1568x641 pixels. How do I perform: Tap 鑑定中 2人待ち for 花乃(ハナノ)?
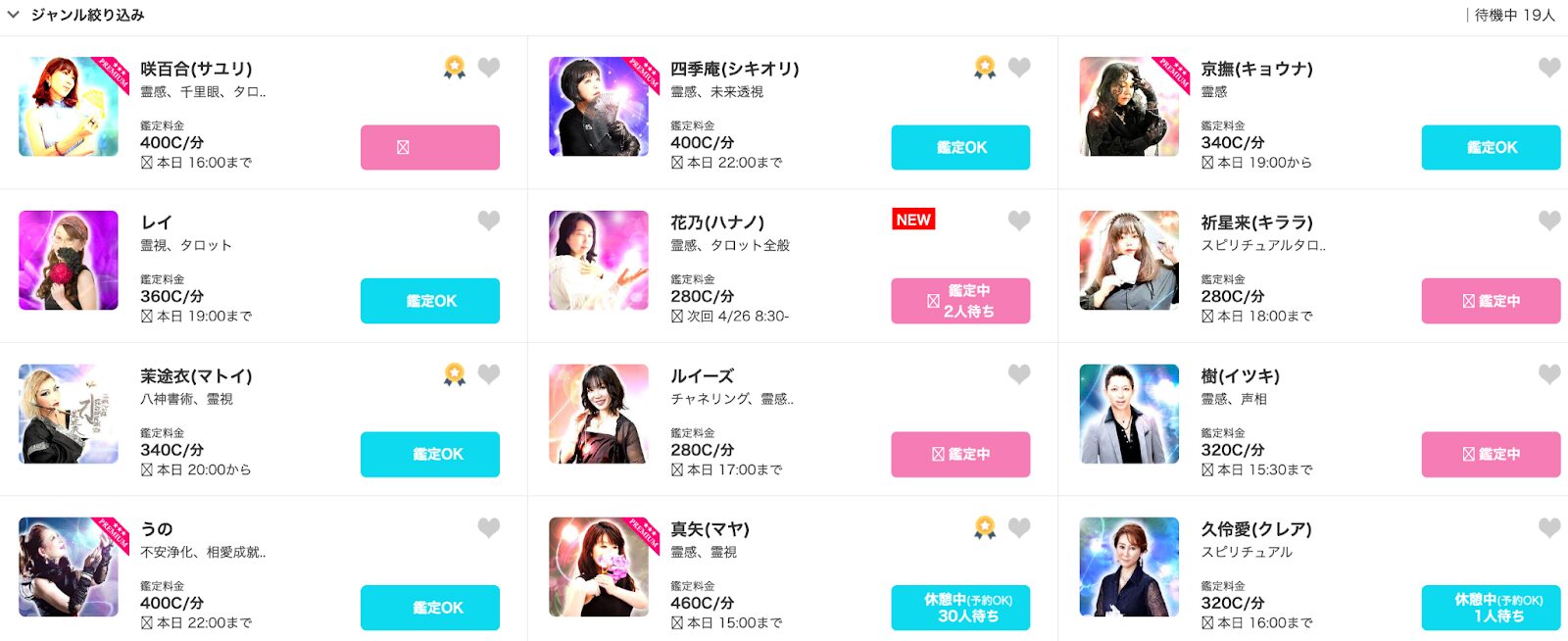coord(959,301)
